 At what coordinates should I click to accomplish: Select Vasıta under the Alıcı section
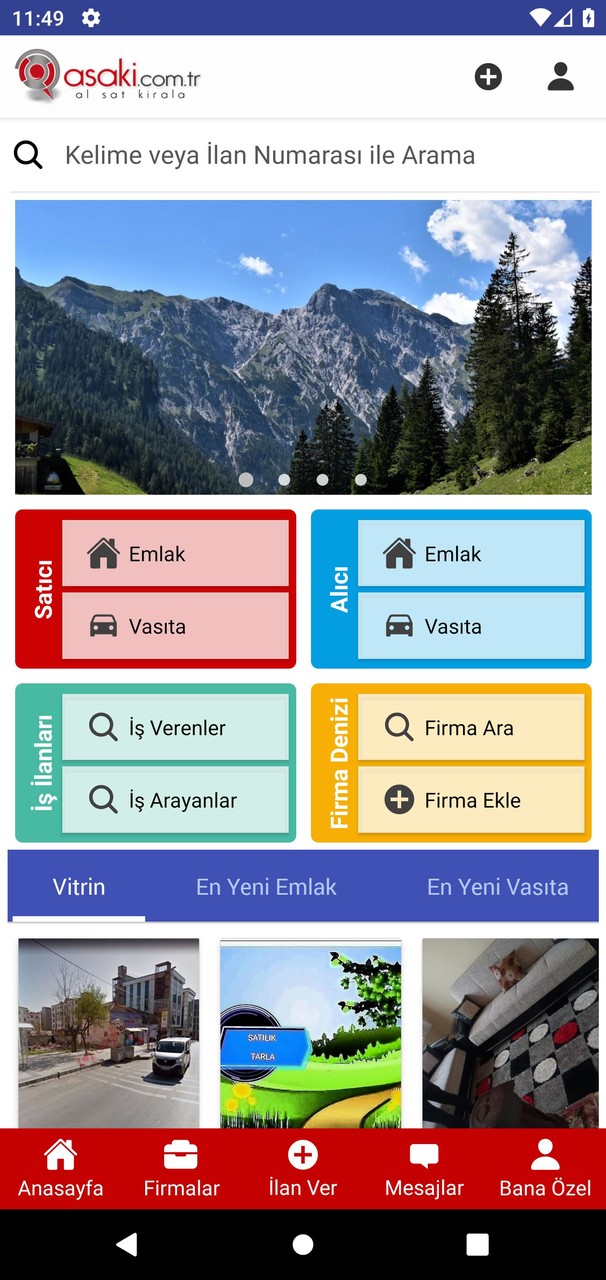coord(471,626)
